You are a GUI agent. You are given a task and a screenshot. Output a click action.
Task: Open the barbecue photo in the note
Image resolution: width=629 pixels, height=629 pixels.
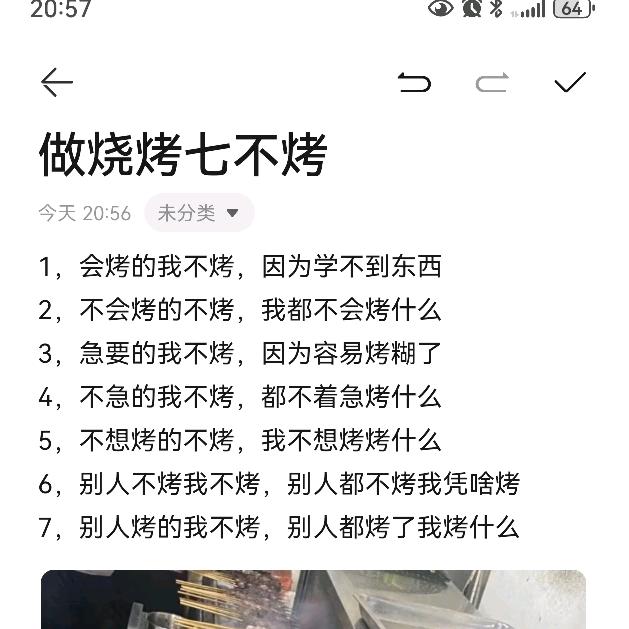pyautogui.click(x=313, y=600)
